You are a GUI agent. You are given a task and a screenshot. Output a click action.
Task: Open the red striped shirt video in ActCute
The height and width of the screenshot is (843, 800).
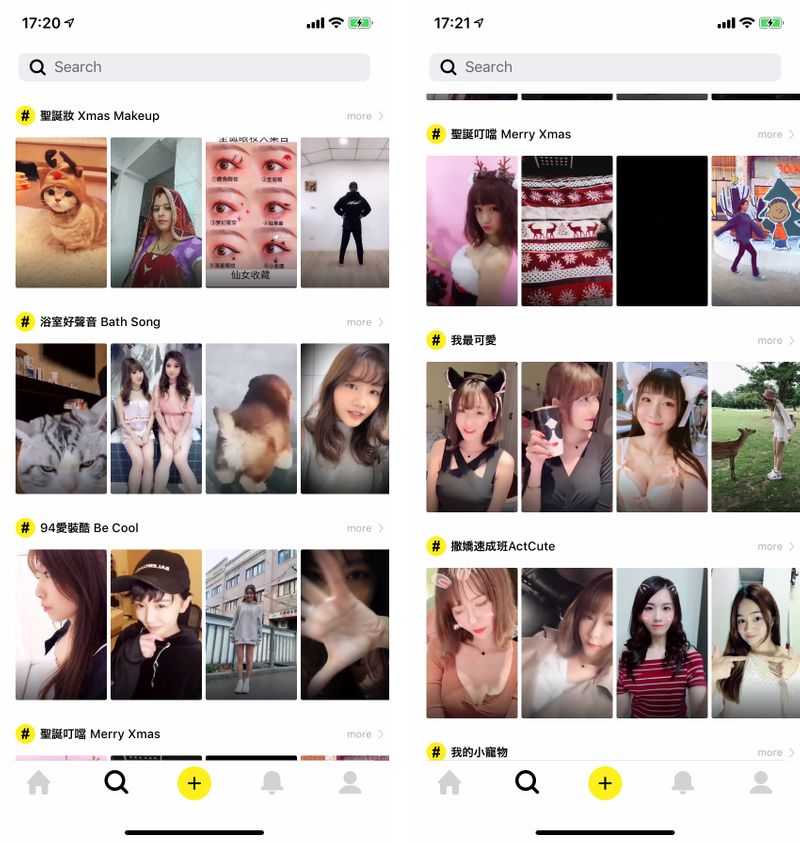(662, 643)
